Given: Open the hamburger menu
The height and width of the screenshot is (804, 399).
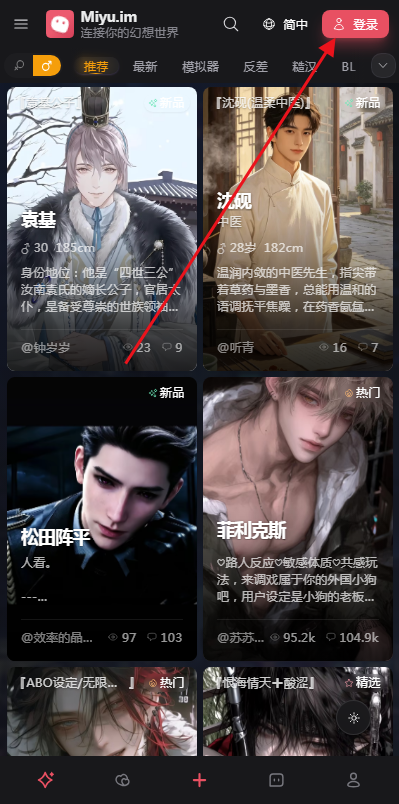Looking at the screenshot, I should [x=21, y=24].
